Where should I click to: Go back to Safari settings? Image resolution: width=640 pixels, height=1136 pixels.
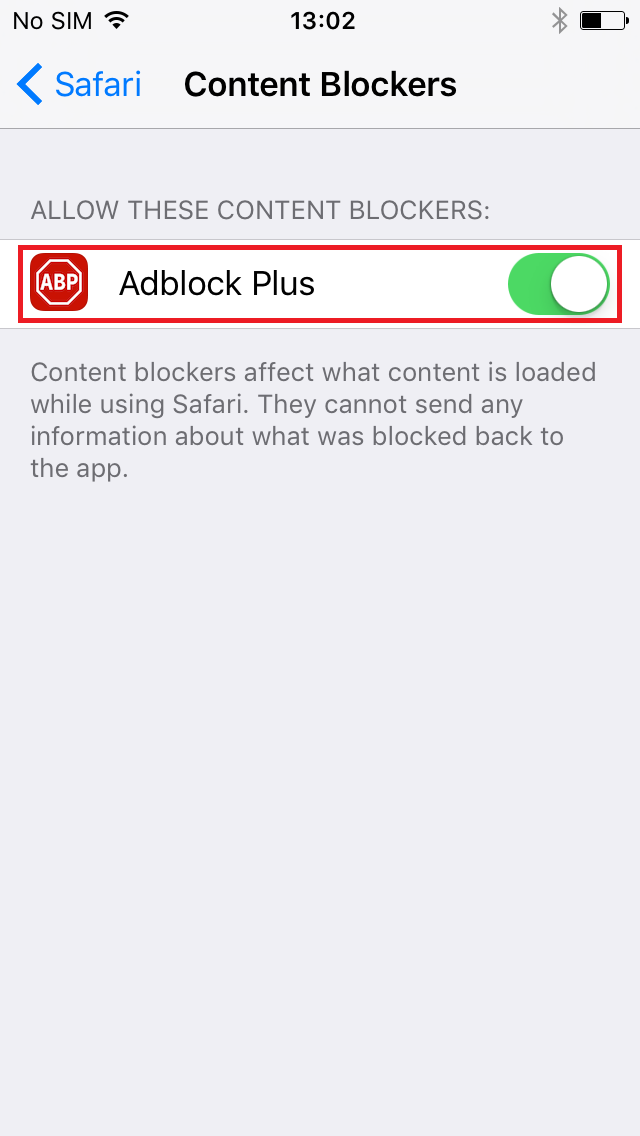pyautogui.click(x=79, y=84)
